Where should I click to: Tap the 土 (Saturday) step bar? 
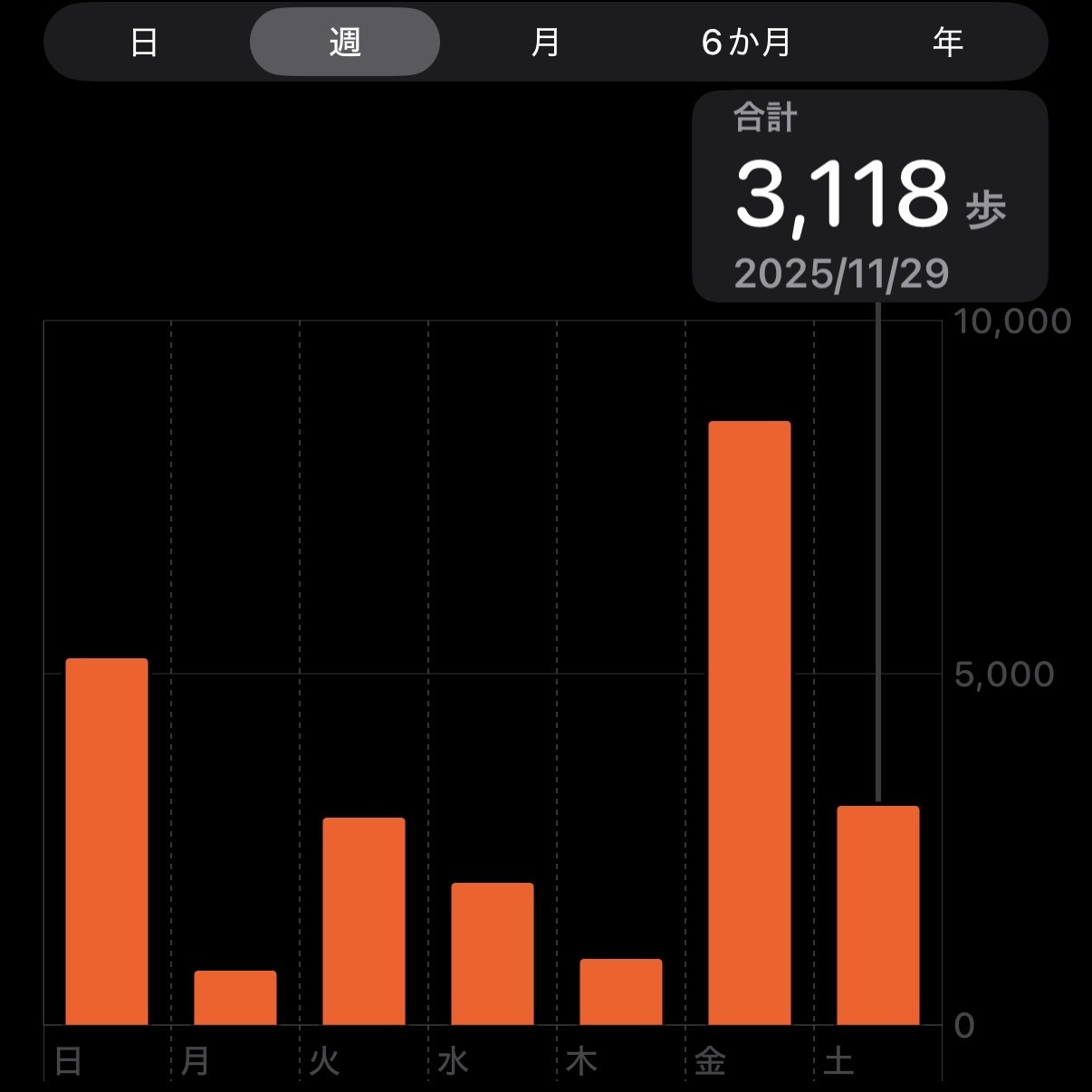pos(878,915)
